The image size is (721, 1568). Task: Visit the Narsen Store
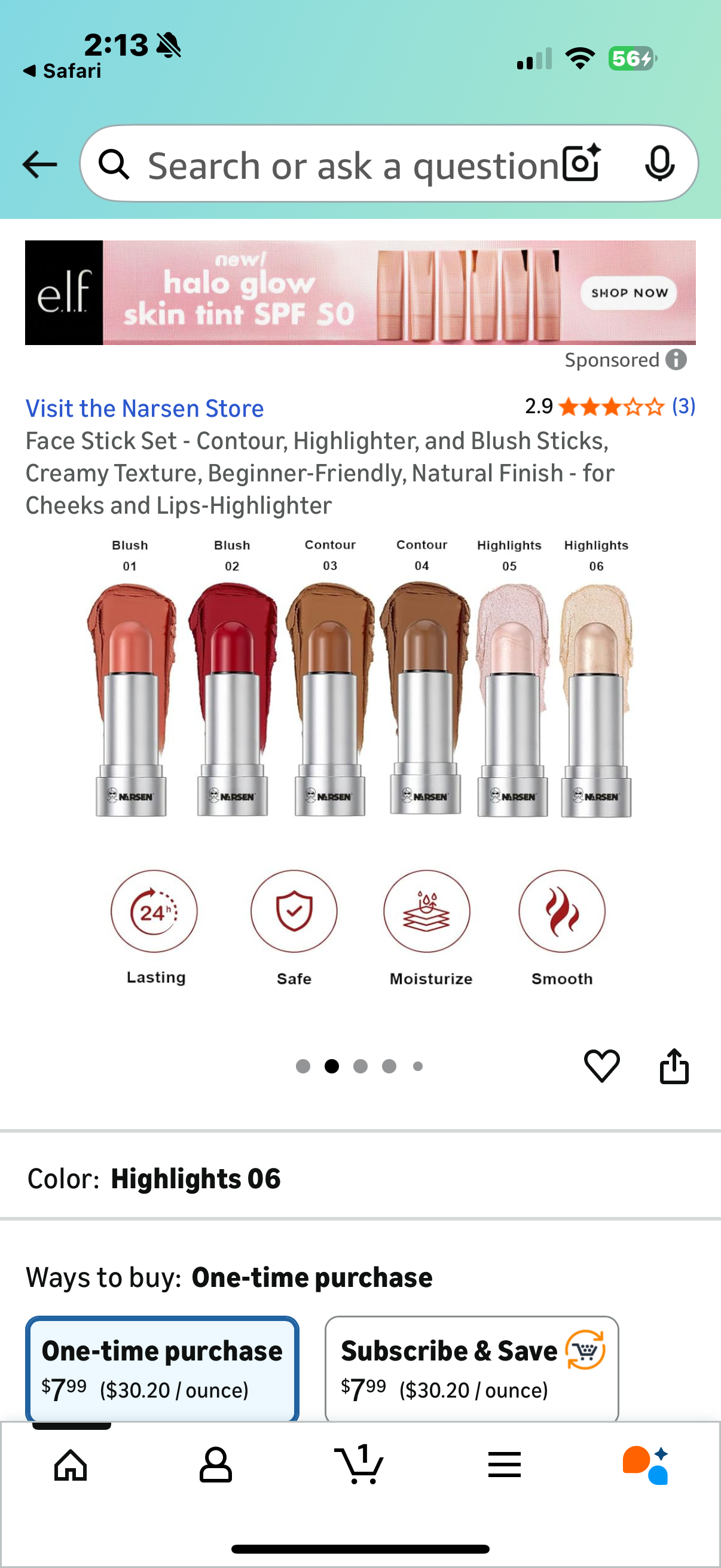coord(145,408)
